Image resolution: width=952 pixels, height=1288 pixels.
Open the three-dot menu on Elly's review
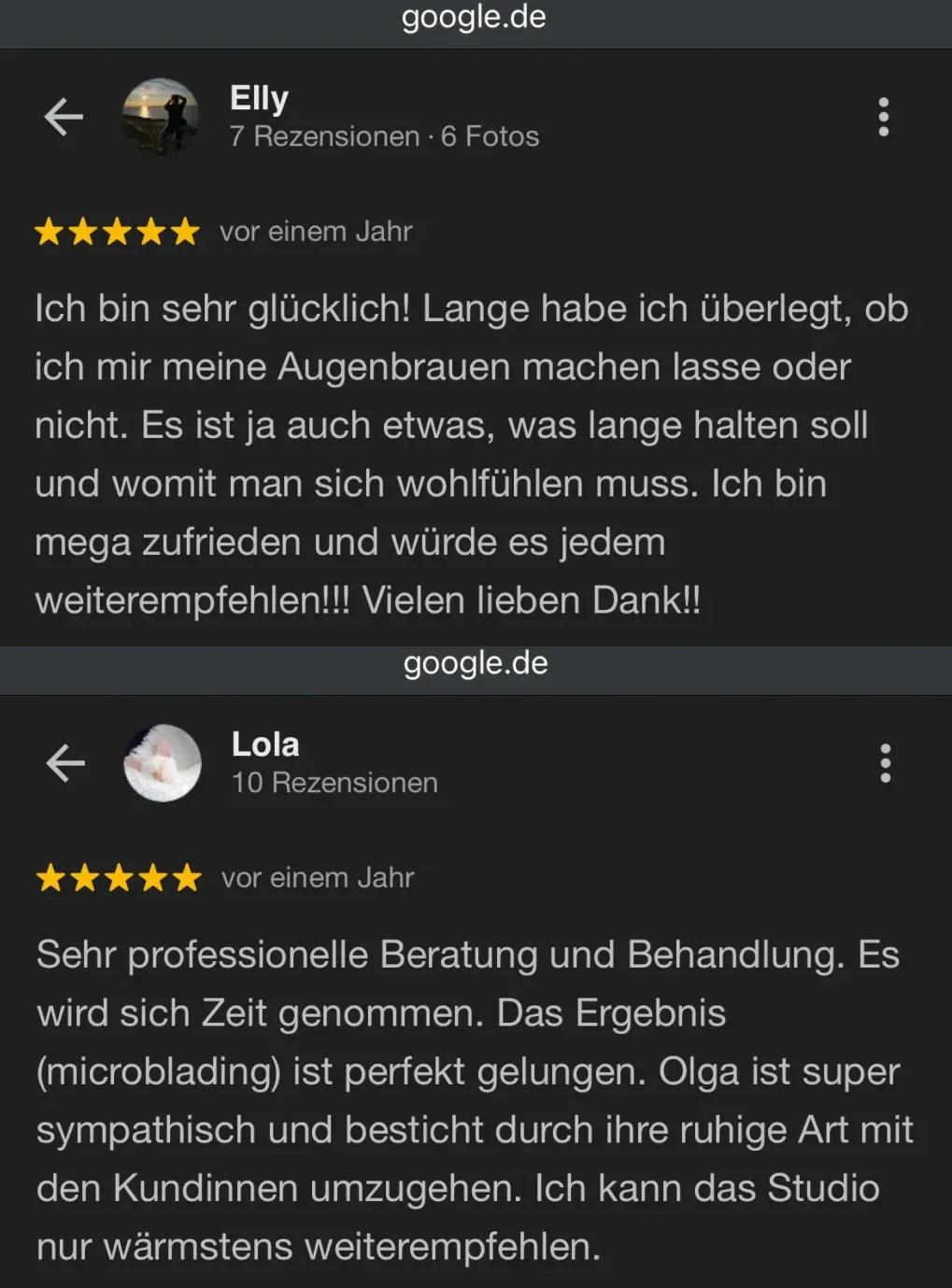(x=883, y=119)
